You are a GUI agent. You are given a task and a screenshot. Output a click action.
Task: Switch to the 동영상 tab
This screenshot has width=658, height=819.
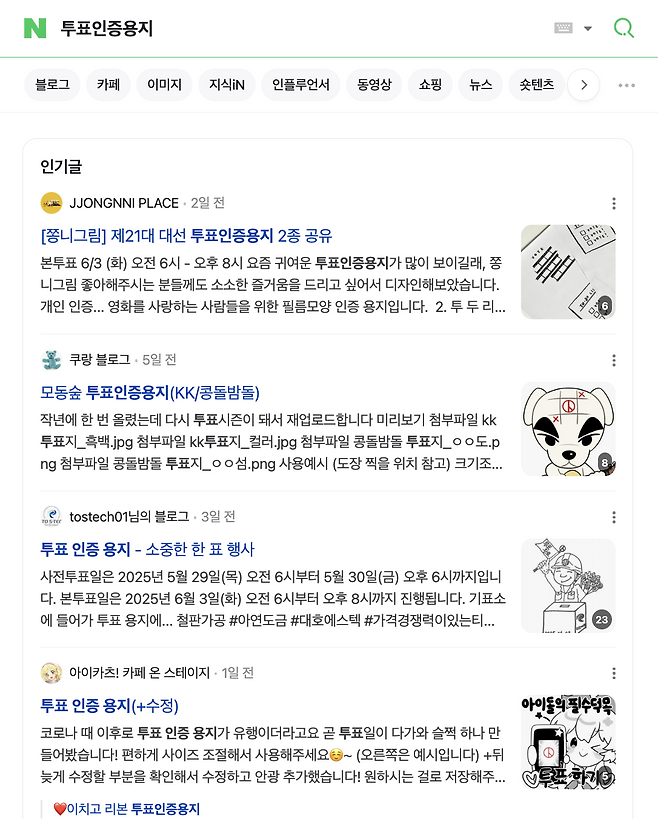pyautogui.click(x=373, y=85)
